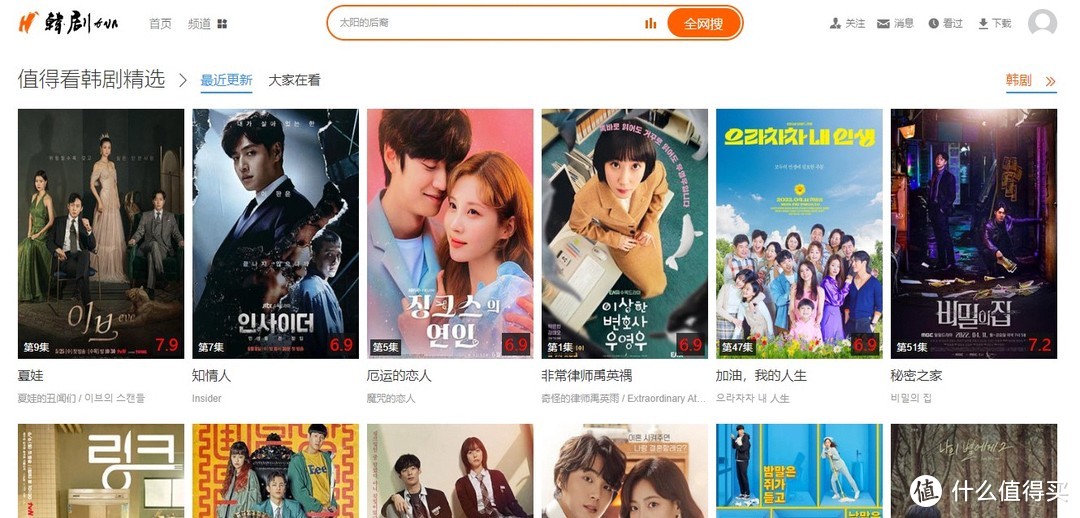Open the drama 夏娃

point(101,233)
